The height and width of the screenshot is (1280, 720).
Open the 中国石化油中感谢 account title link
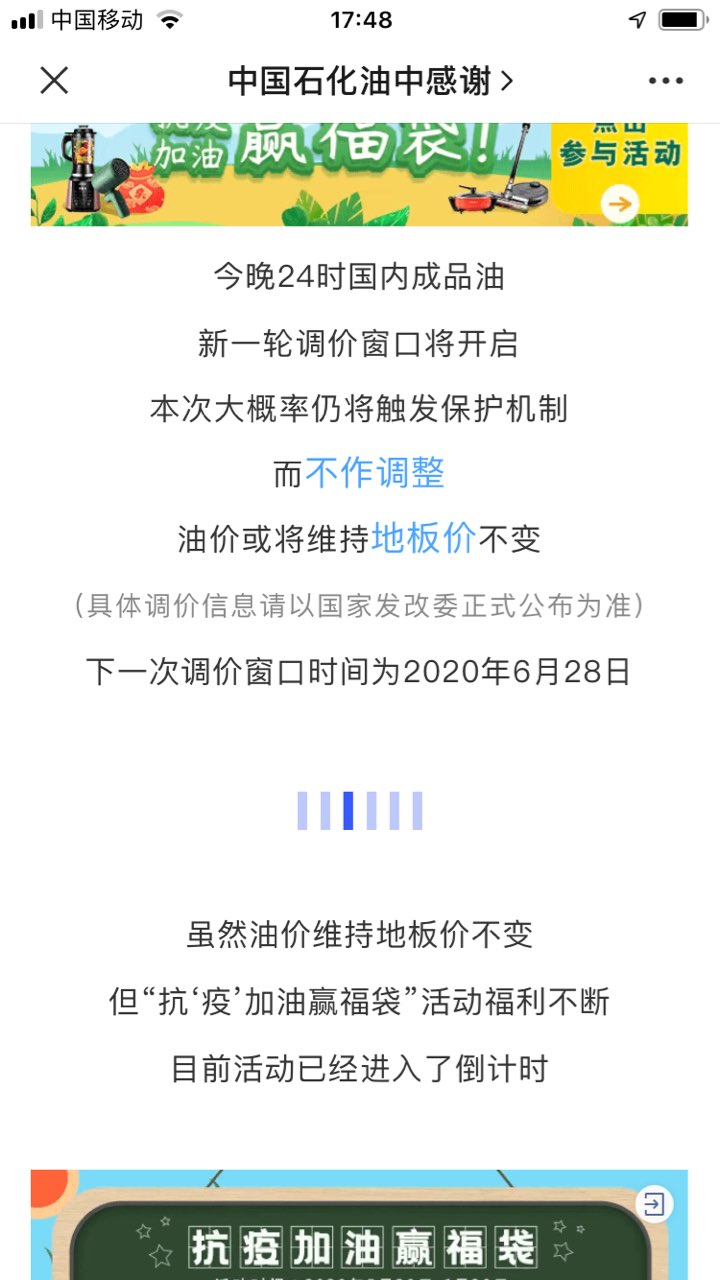pyautogui.click(x=370, y=81)
